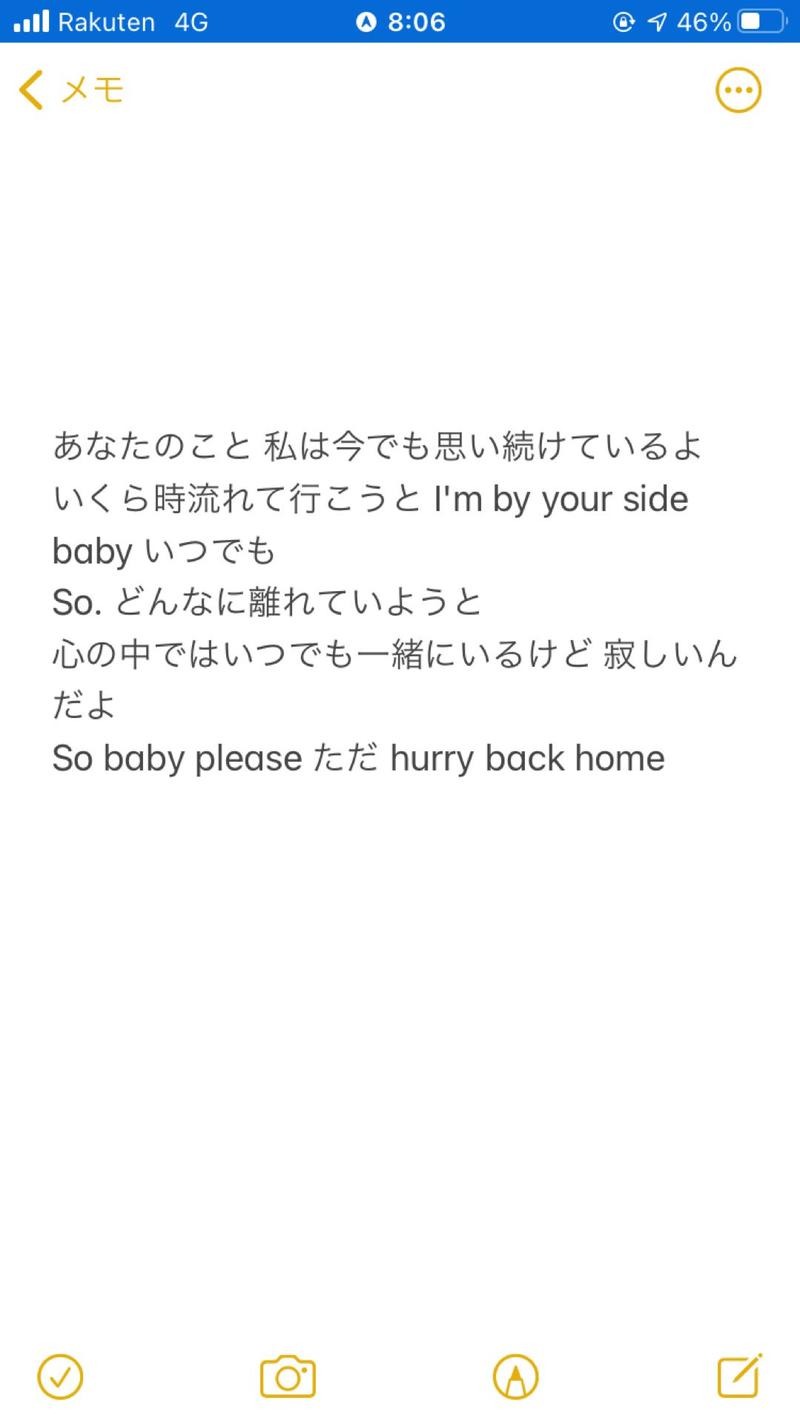
Task: Compose a new note
Action: click(x=740, y=1376)
